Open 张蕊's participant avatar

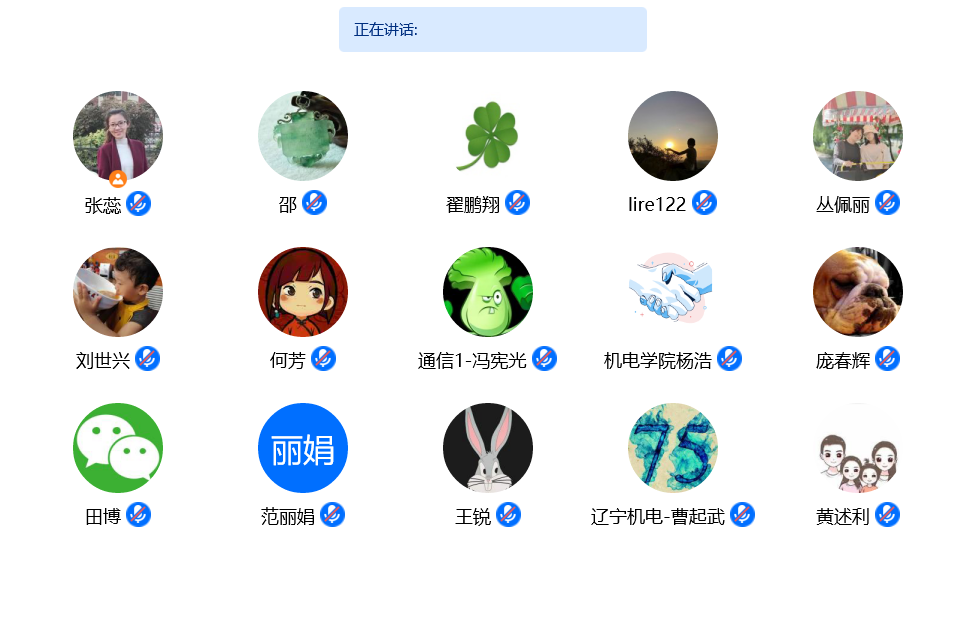pos(118,136)
